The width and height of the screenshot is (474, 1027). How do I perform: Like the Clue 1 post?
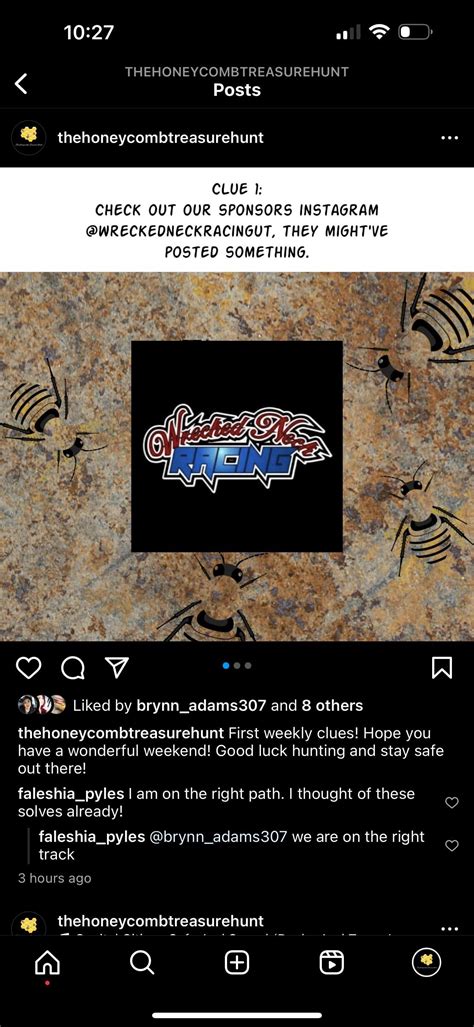[x=28, y=667]
